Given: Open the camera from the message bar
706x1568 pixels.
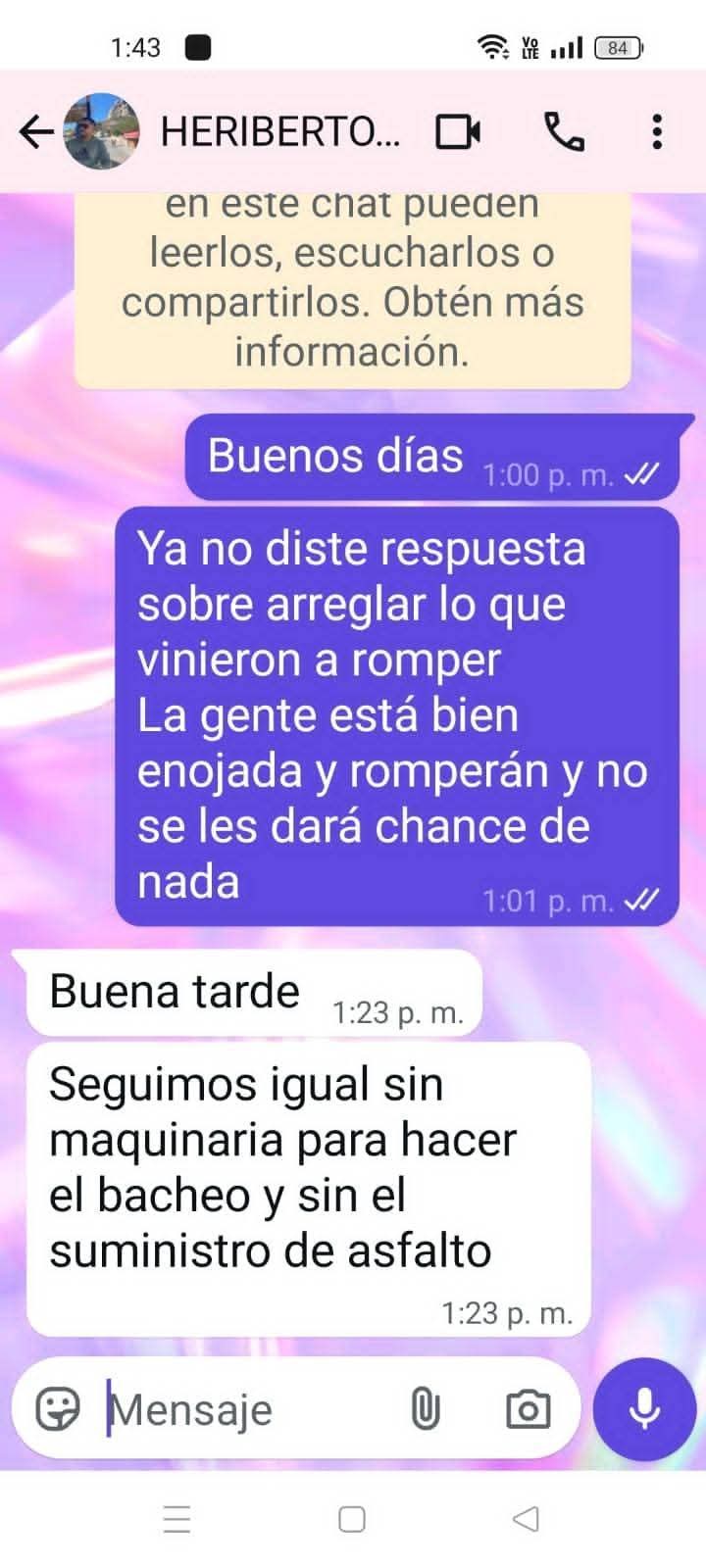Looking at the screenshot, I should pyautogui.click(x=528, y=1409).
